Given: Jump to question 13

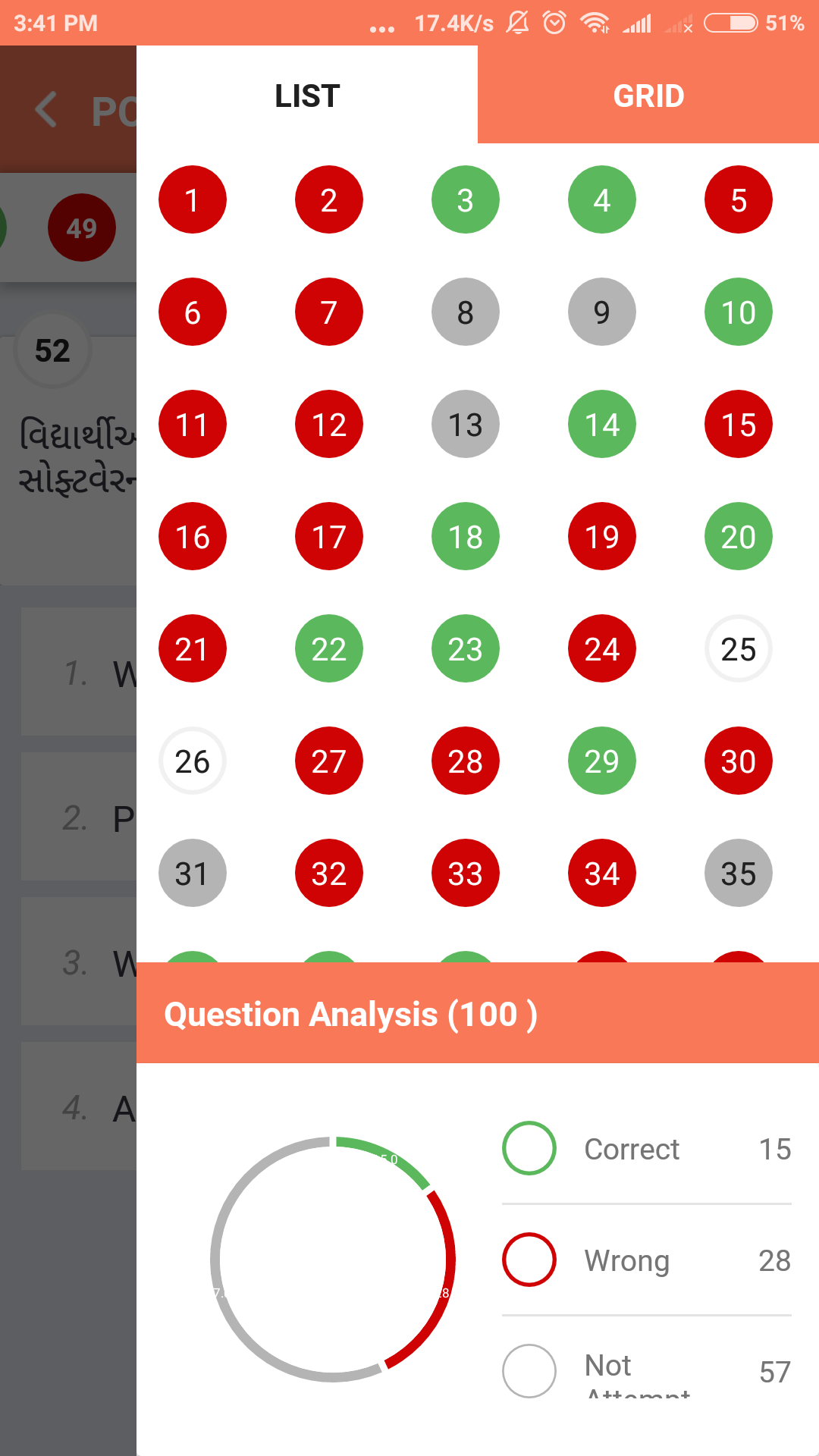Looking at the screenshot, I should pyautogui.click(x=466, y=424).
